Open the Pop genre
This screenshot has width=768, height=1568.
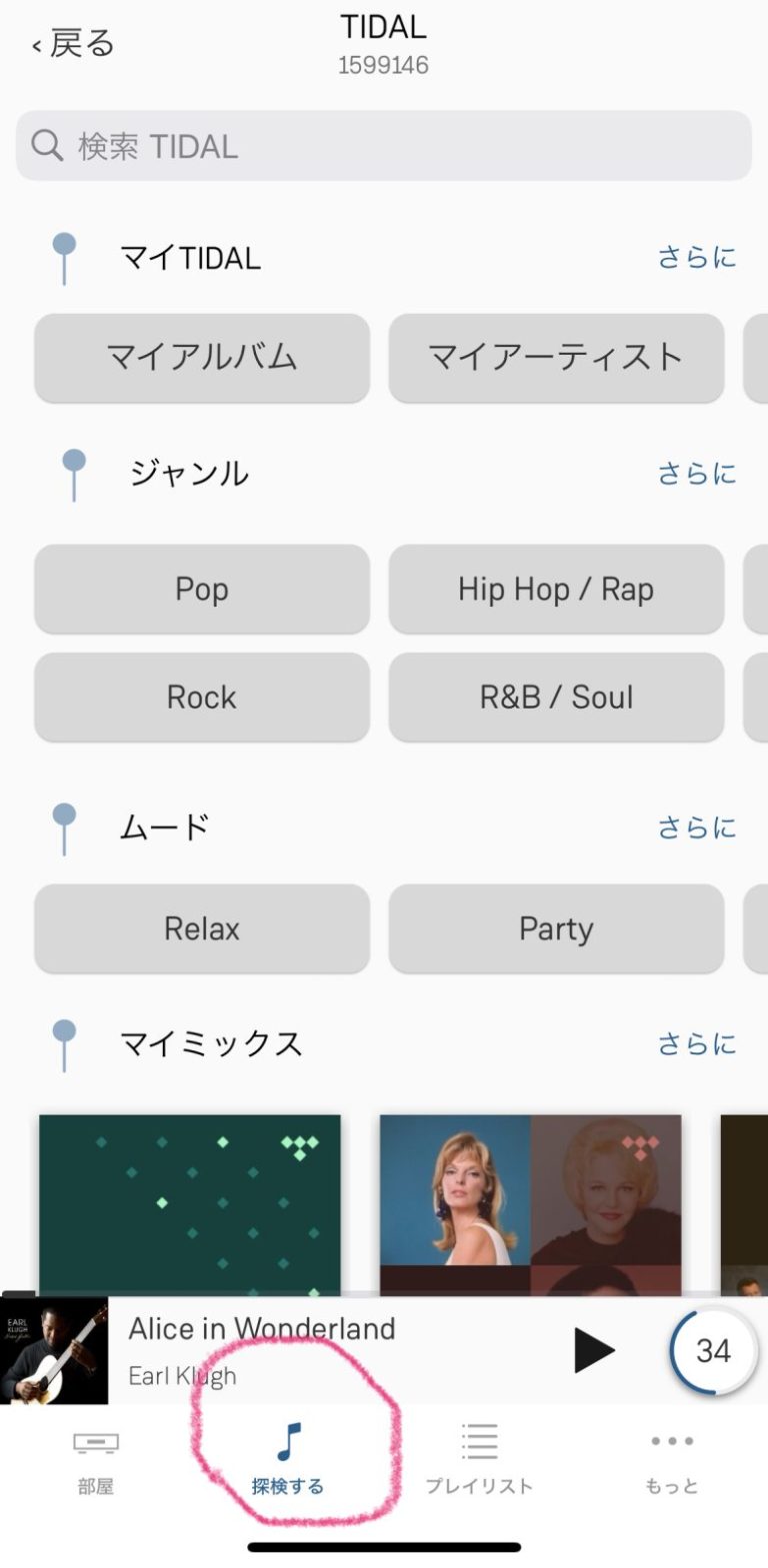point(201,590)
